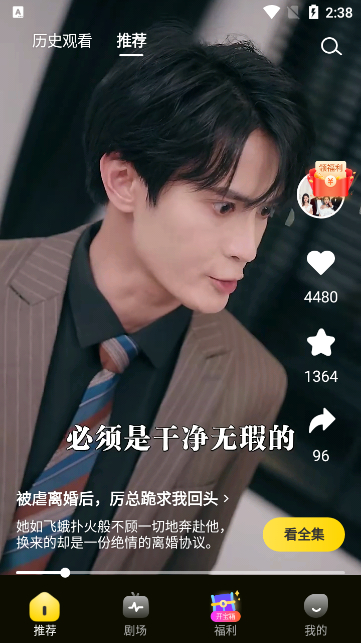This screenshot has width=361, height=643.
Task: Switch to the 剧场 tab
Action: point(135,614)
